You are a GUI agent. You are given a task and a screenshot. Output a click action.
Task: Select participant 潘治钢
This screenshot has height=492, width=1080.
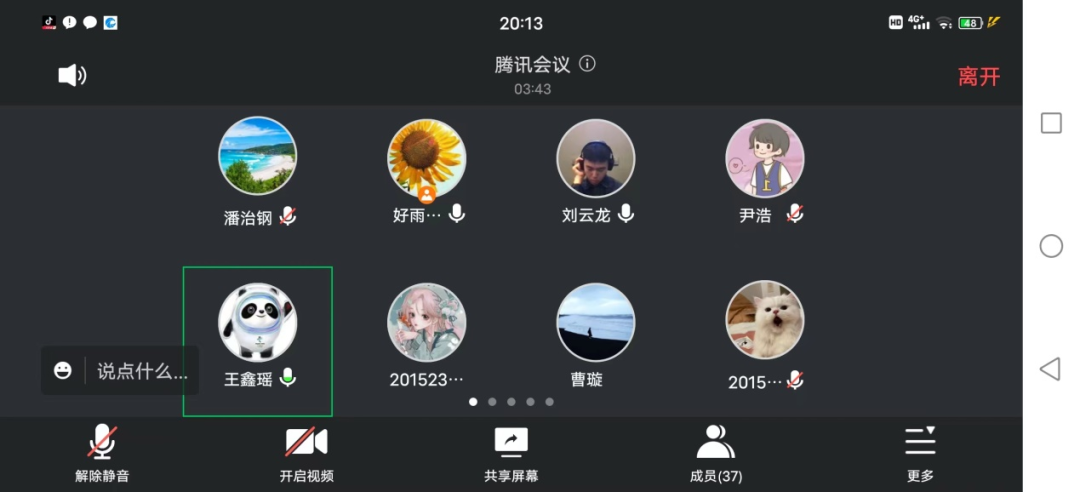point(258,157)
